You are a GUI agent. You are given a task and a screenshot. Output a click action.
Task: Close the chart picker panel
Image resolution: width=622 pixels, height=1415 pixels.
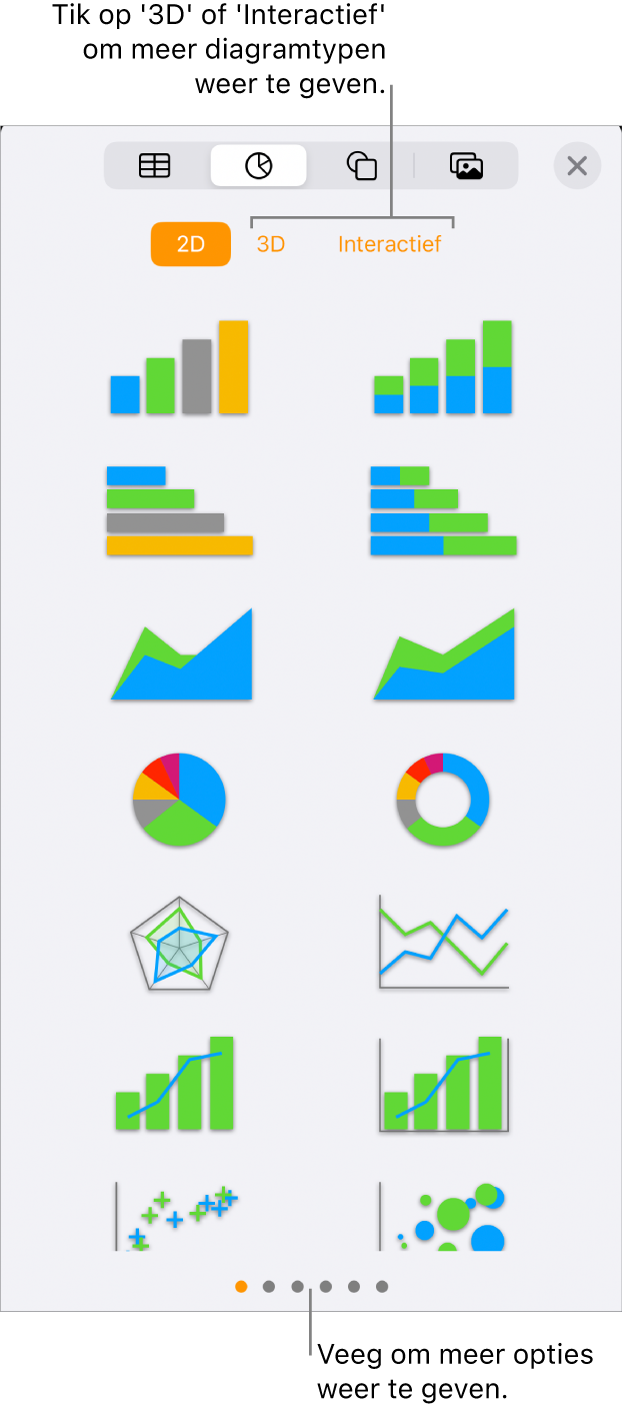coord(577,166)
